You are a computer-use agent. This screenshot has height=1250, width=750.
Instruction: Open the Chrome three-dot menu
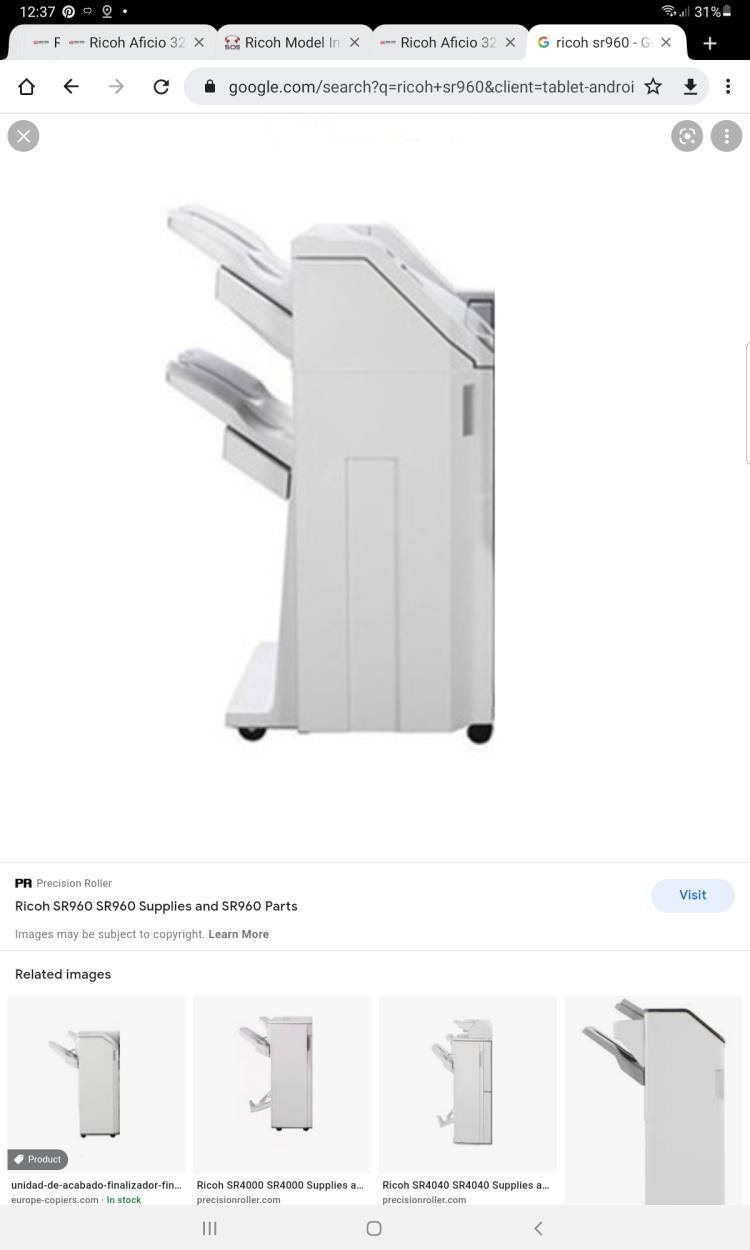tap(728, 87)
